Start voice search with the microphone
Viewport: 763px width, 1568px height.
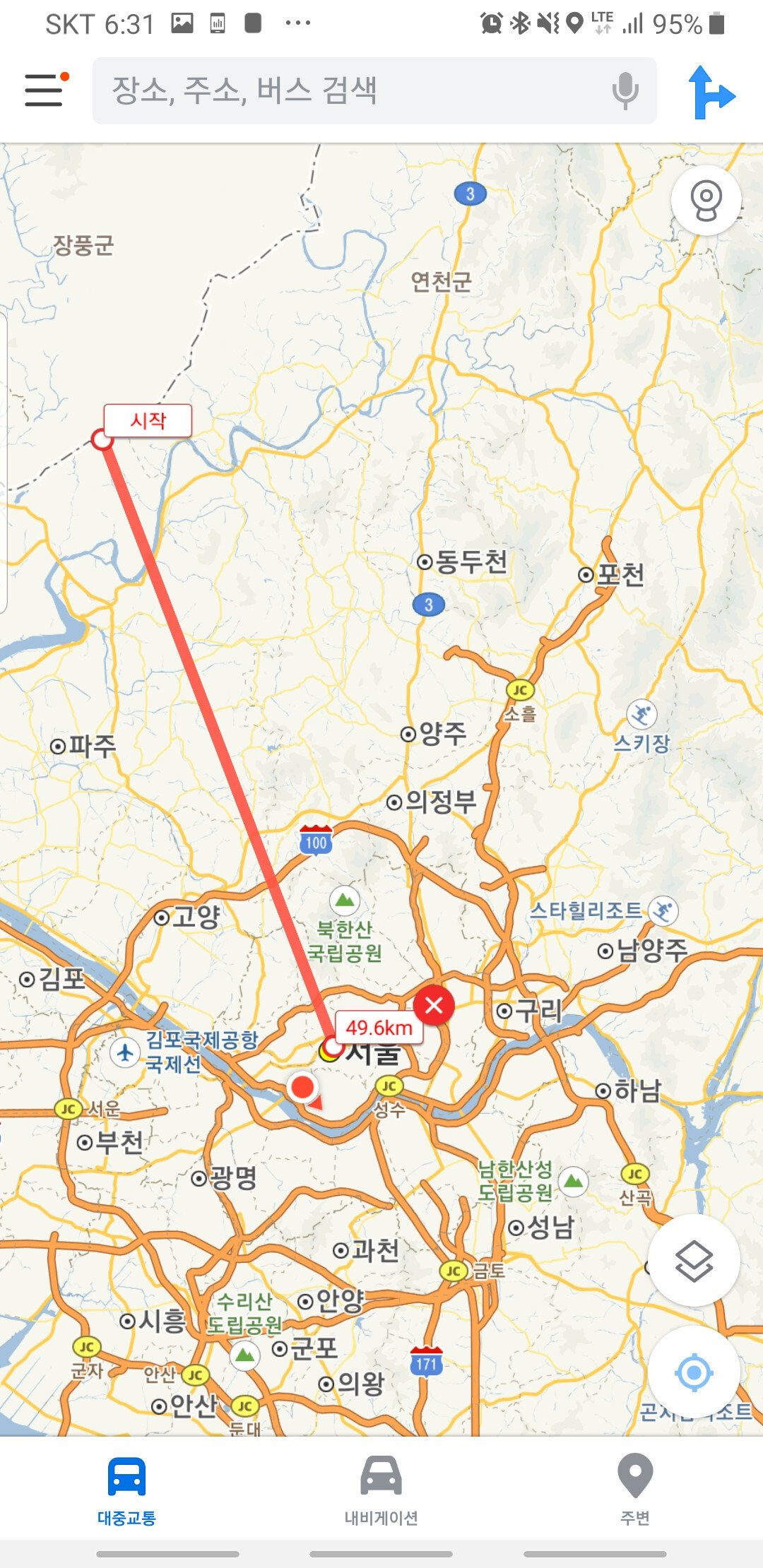625,90
